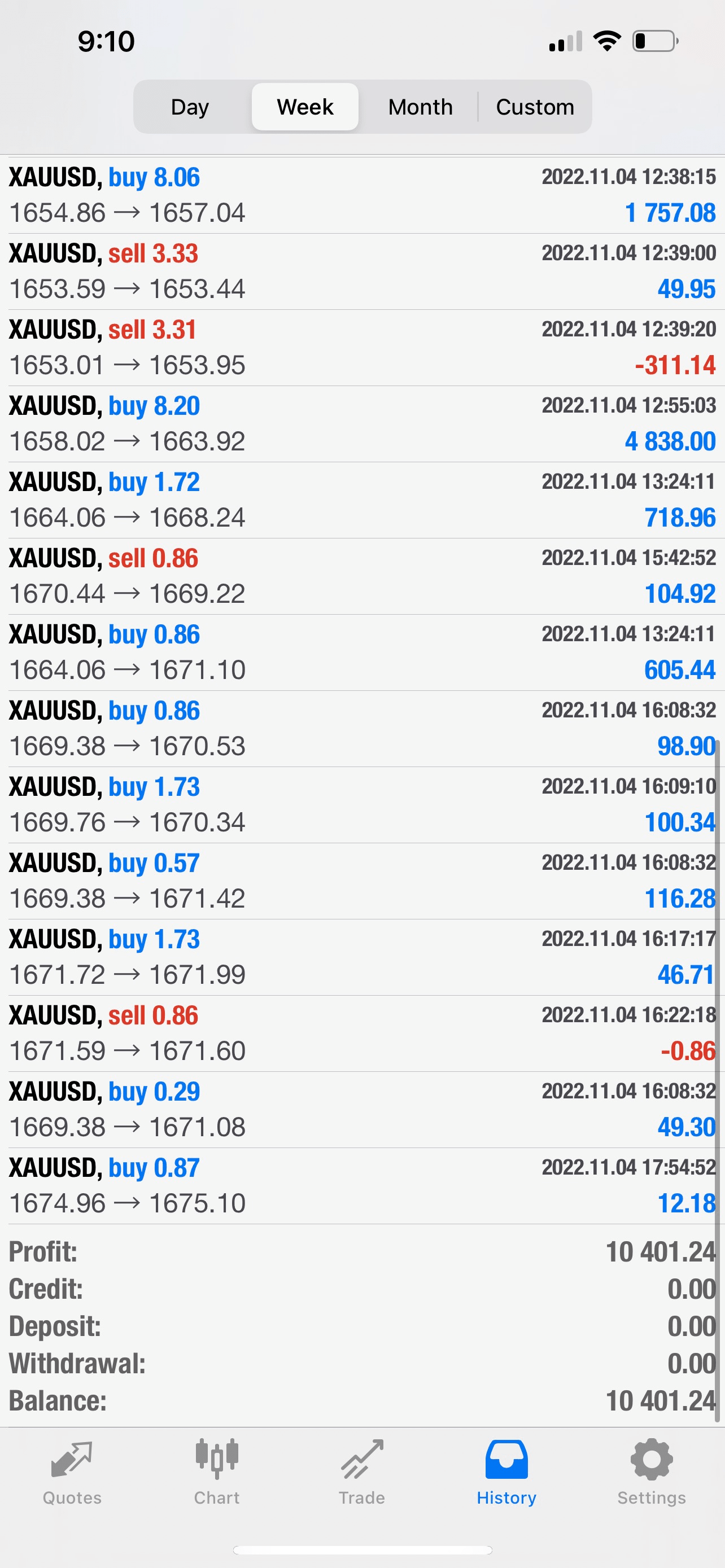Screen dimensions: 725x1568
Task: Select the Week period
Action: (305, 107)
